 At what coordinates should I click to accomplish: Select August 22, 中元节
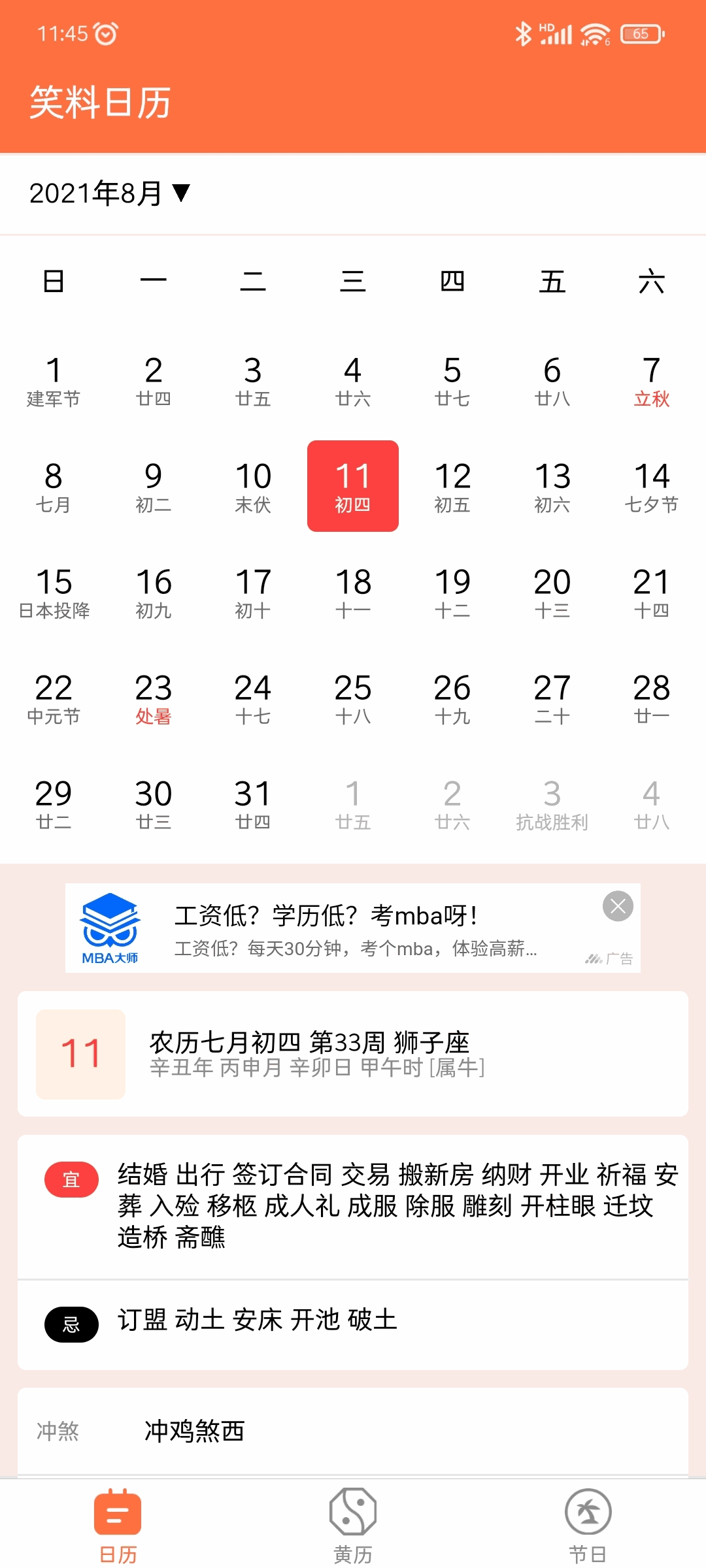pos(54,698)
